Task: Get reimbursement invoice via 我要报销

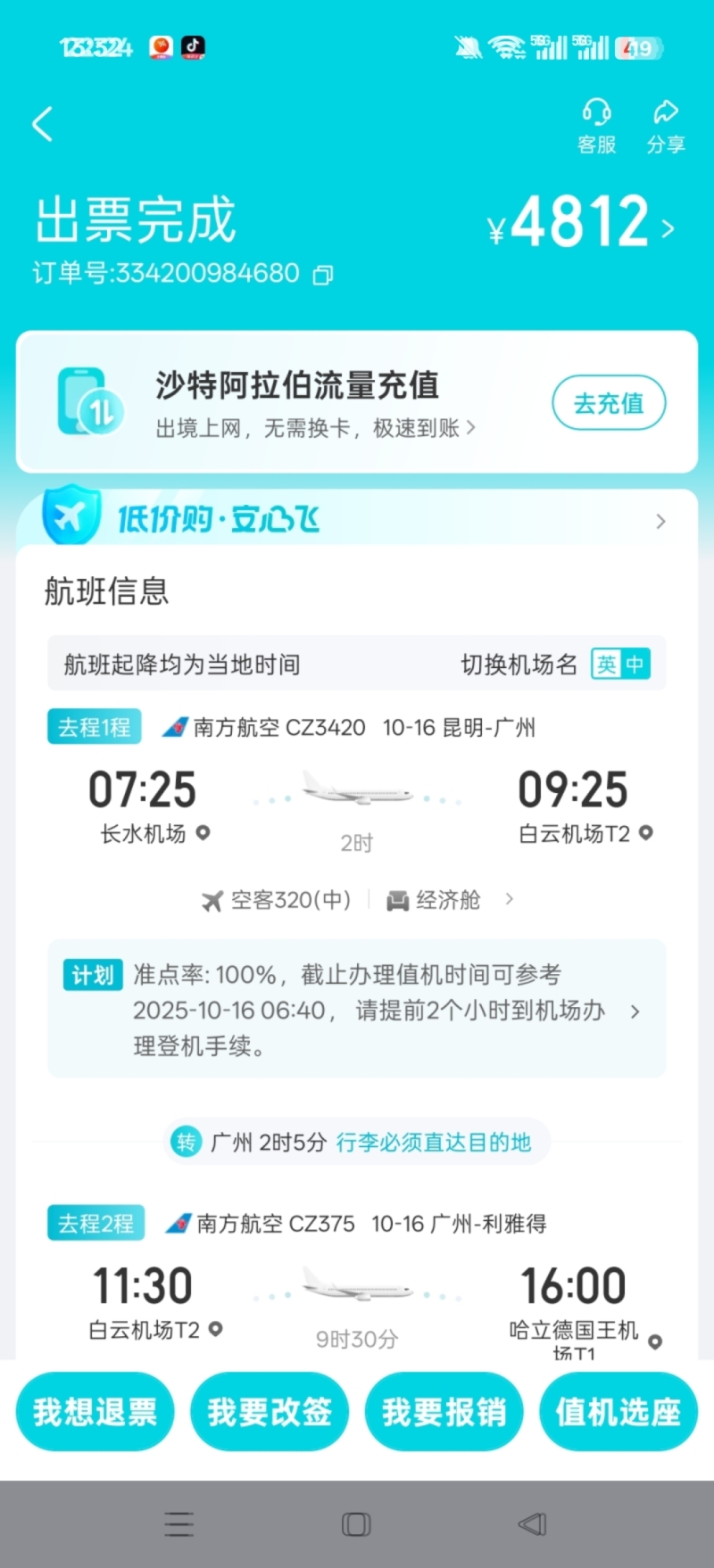Action: (444, 1411)
